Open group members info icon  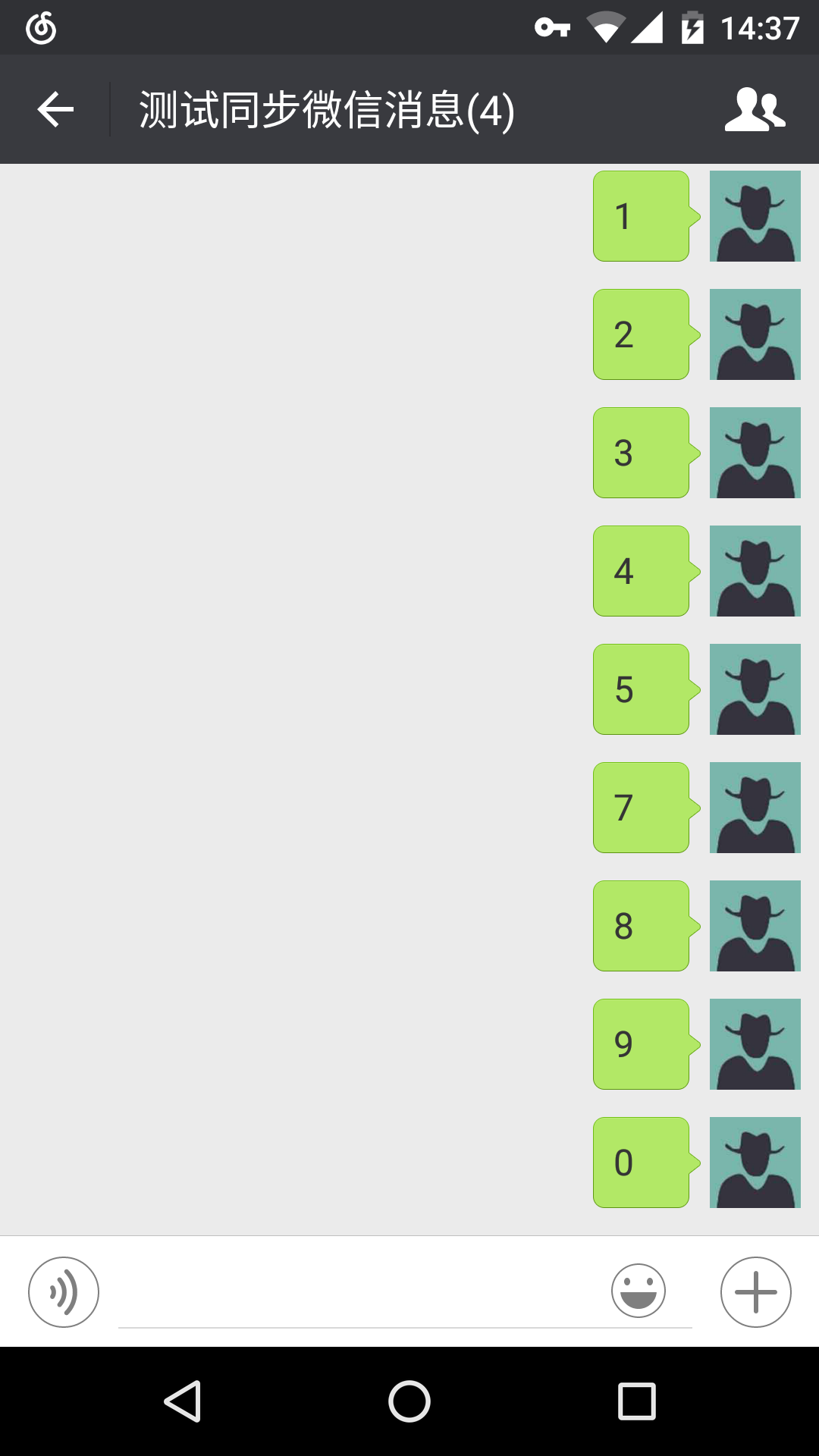tap(755, 110)
